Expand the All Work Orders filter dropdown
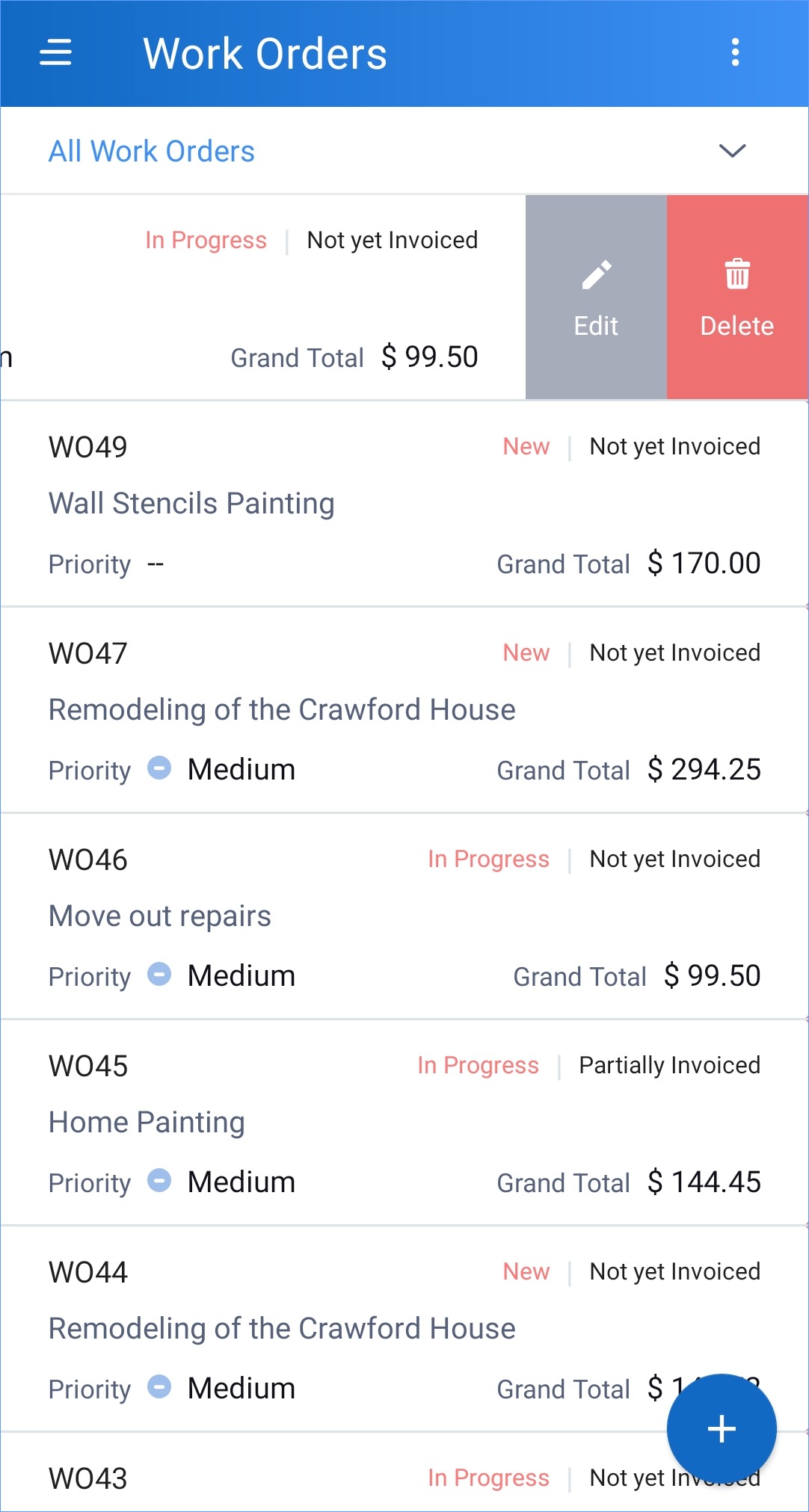This screenshot has width=809, height=1512. click(404, 151)
